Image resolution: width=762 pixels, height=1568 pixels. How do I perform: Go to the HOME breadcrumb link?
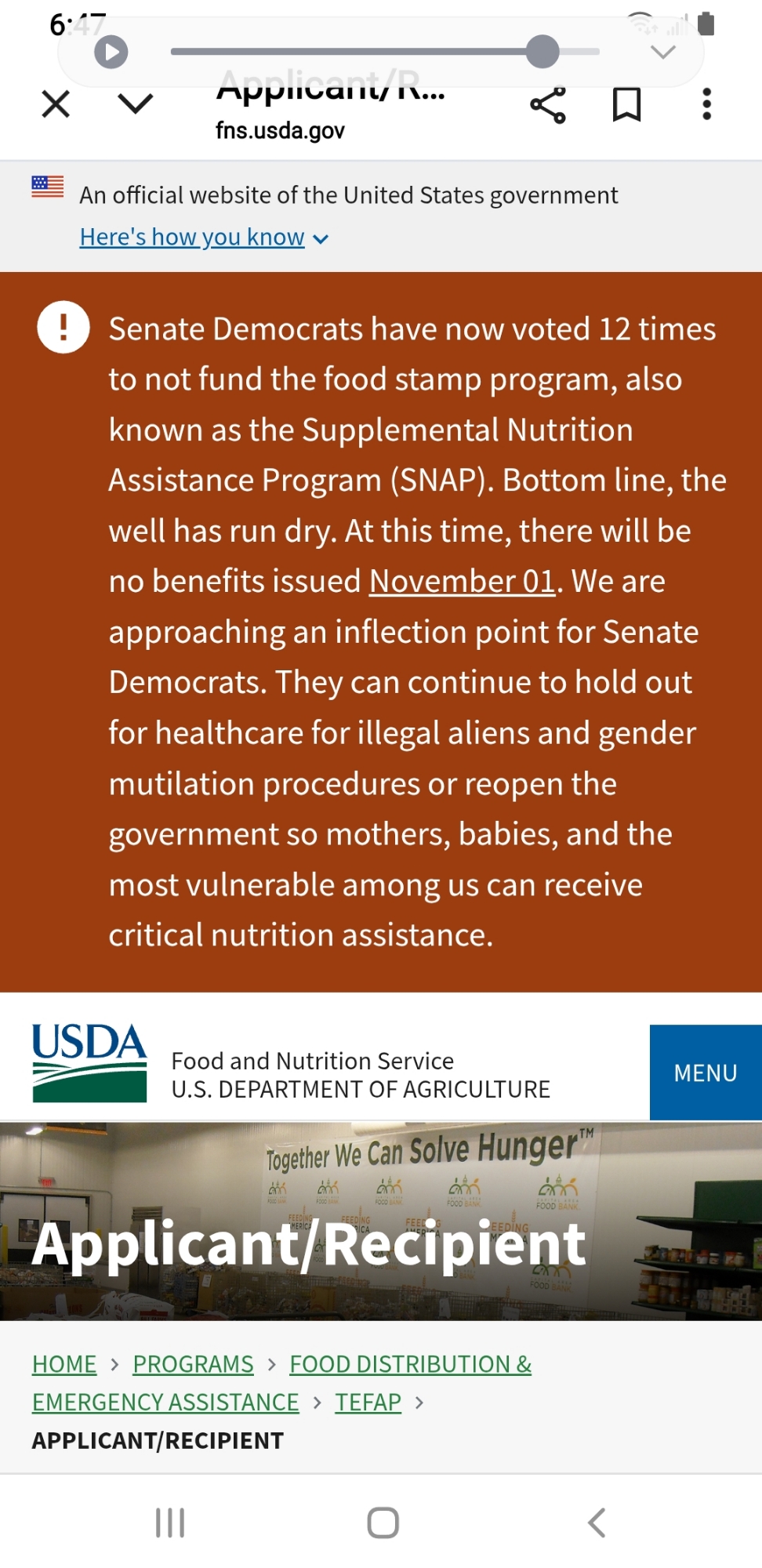(64, 1364)
